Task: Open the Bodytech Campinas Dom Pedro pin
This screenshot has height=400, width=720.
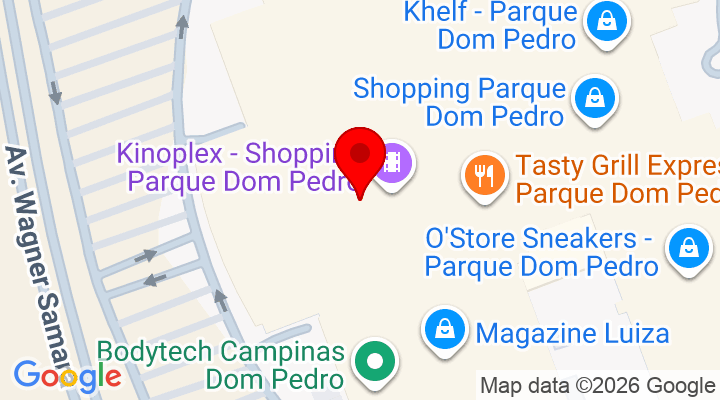Action: point(376,362)
